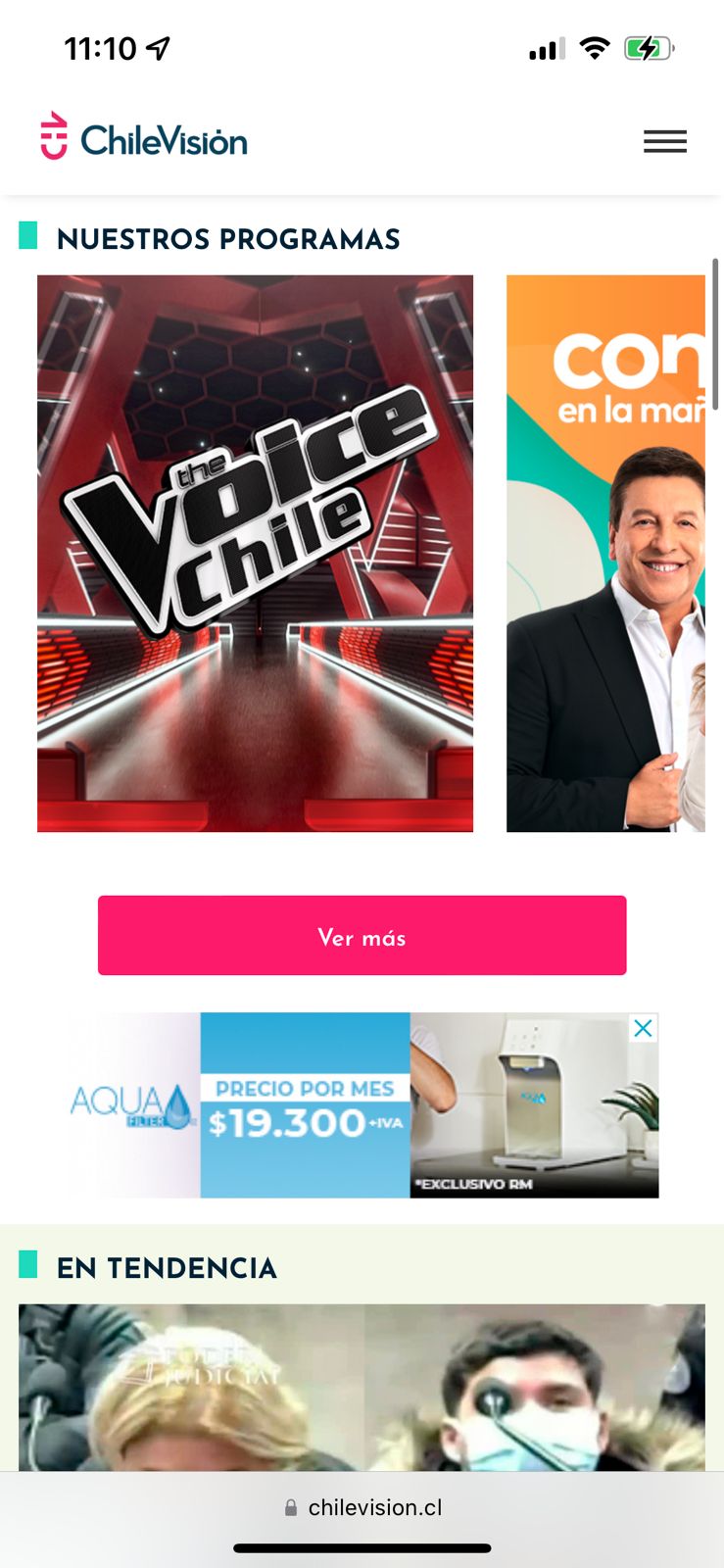Close the Aqua Filter advertisement
This screenshot has width=724, height=1568.
point(643,1028)
